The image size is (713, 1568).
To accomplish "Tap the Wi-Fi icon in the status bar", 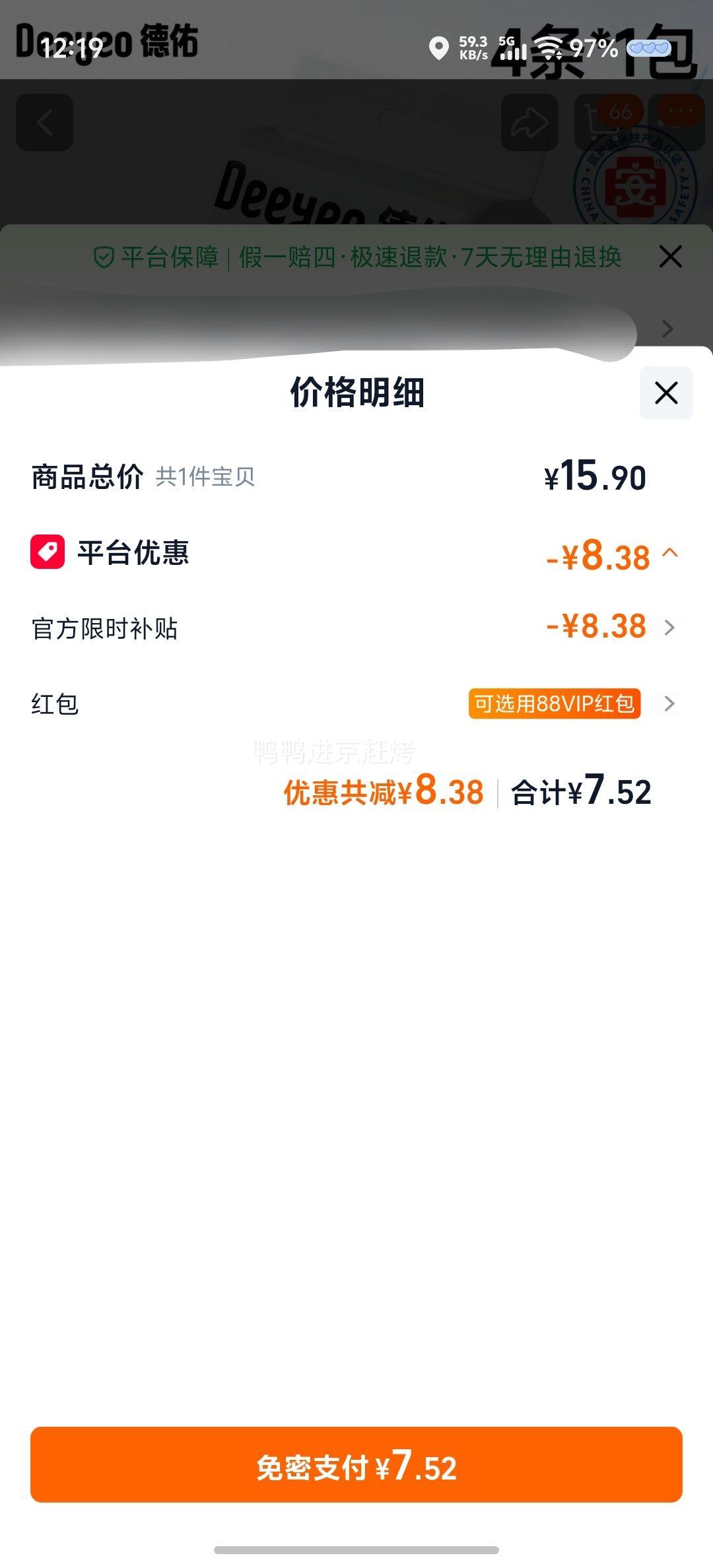I will coord(547,48).
